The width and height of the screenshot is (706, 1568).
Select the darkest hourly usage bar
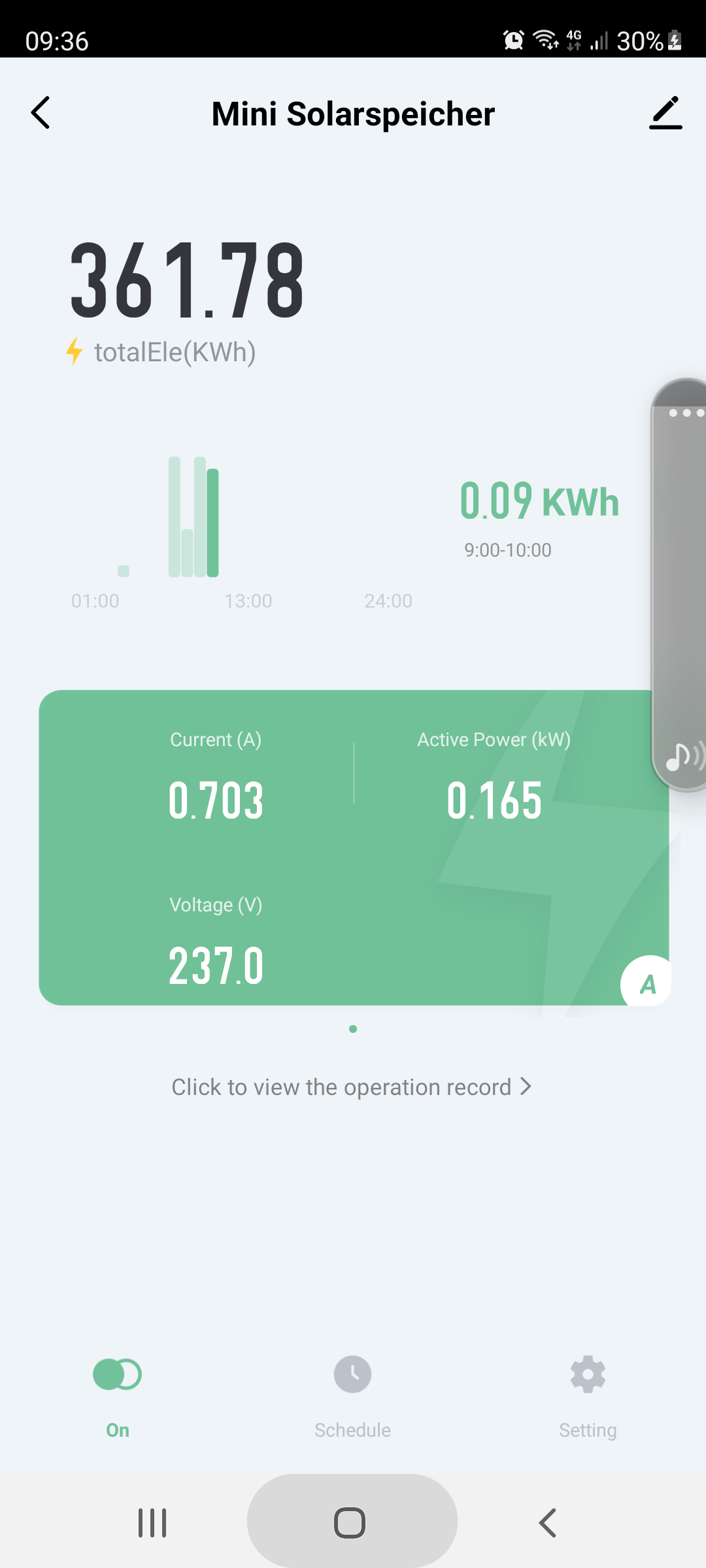point(212,523)
